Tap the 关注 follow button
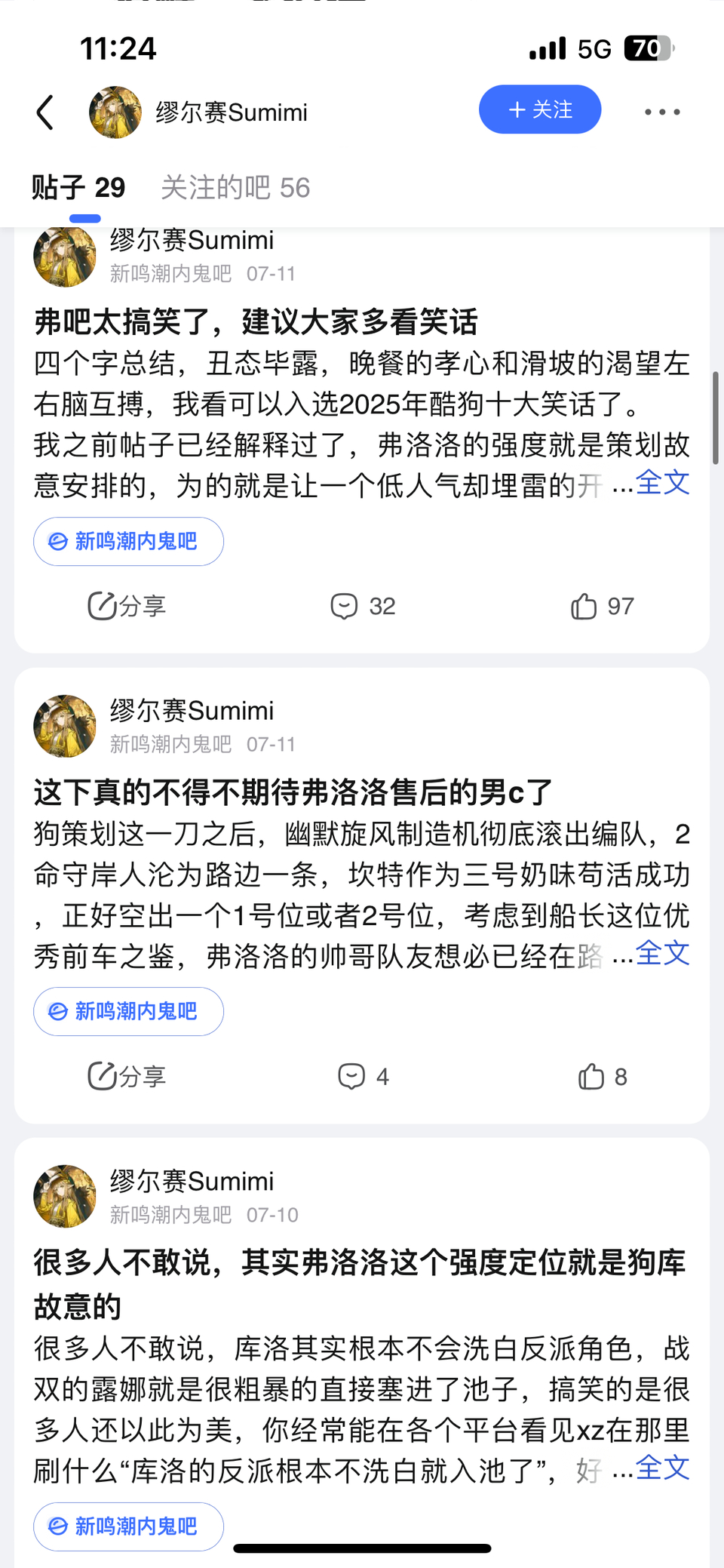Image resolution: width=724 pixels, height=1568 pixels. 540,110
